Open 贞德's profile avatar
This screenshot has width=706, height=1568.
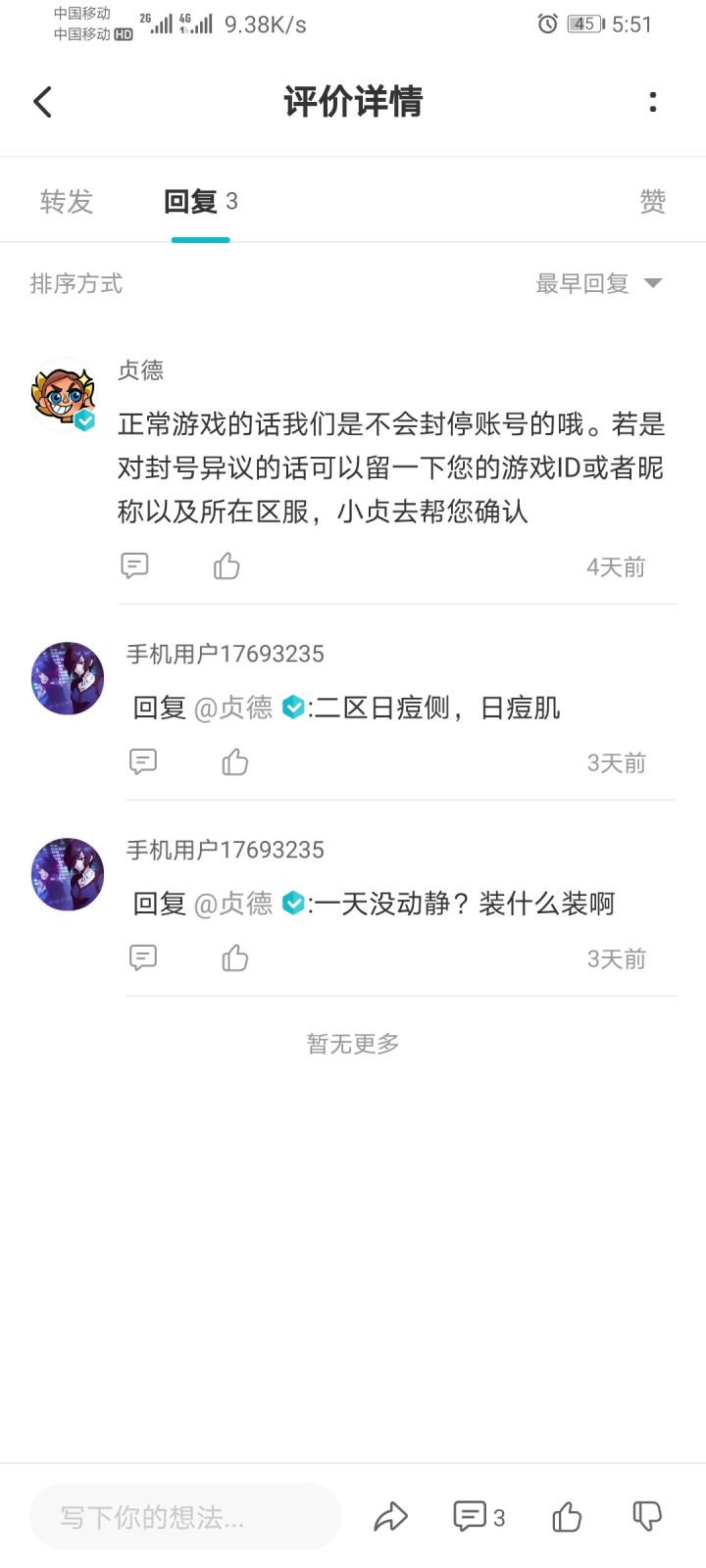65,394
